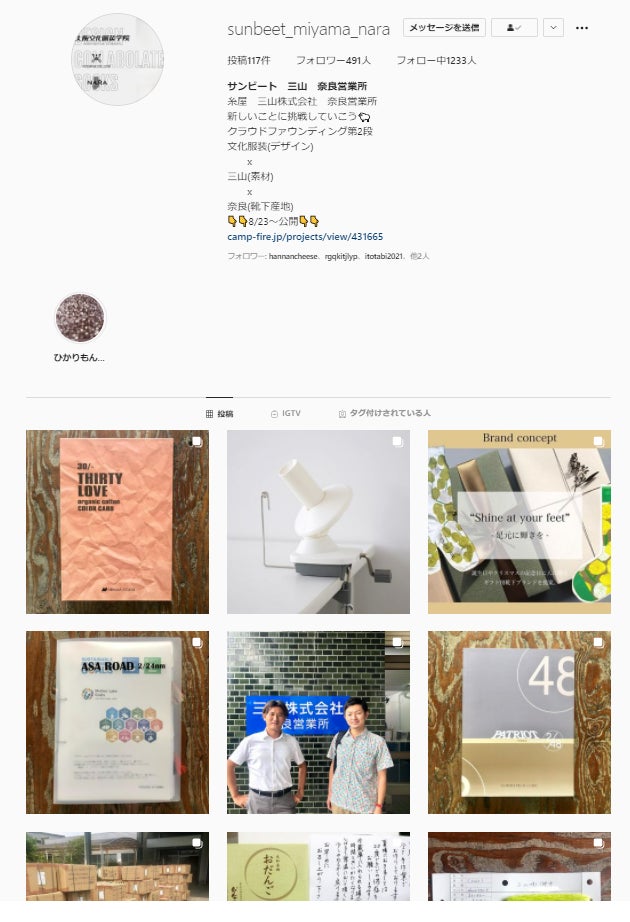Open the post with two men standing

pyautogui.click(x=318, y=723)
